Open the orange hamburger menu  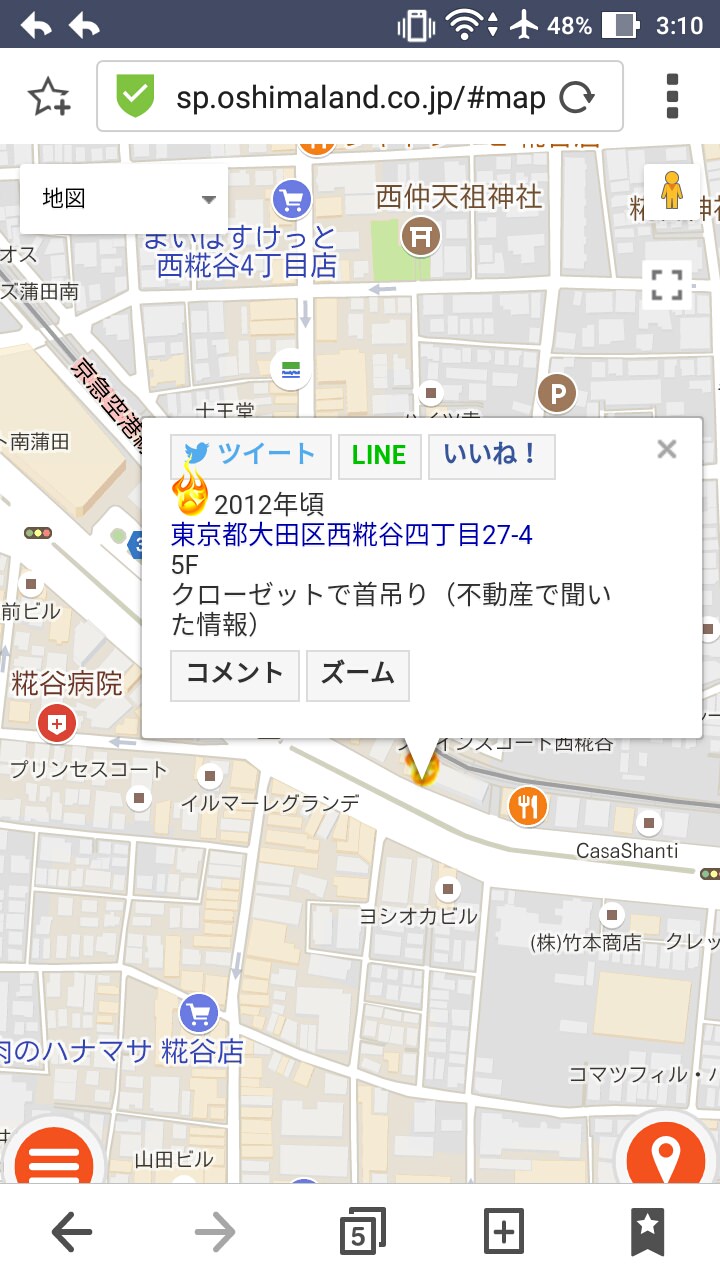click(x=52, y=1154)
